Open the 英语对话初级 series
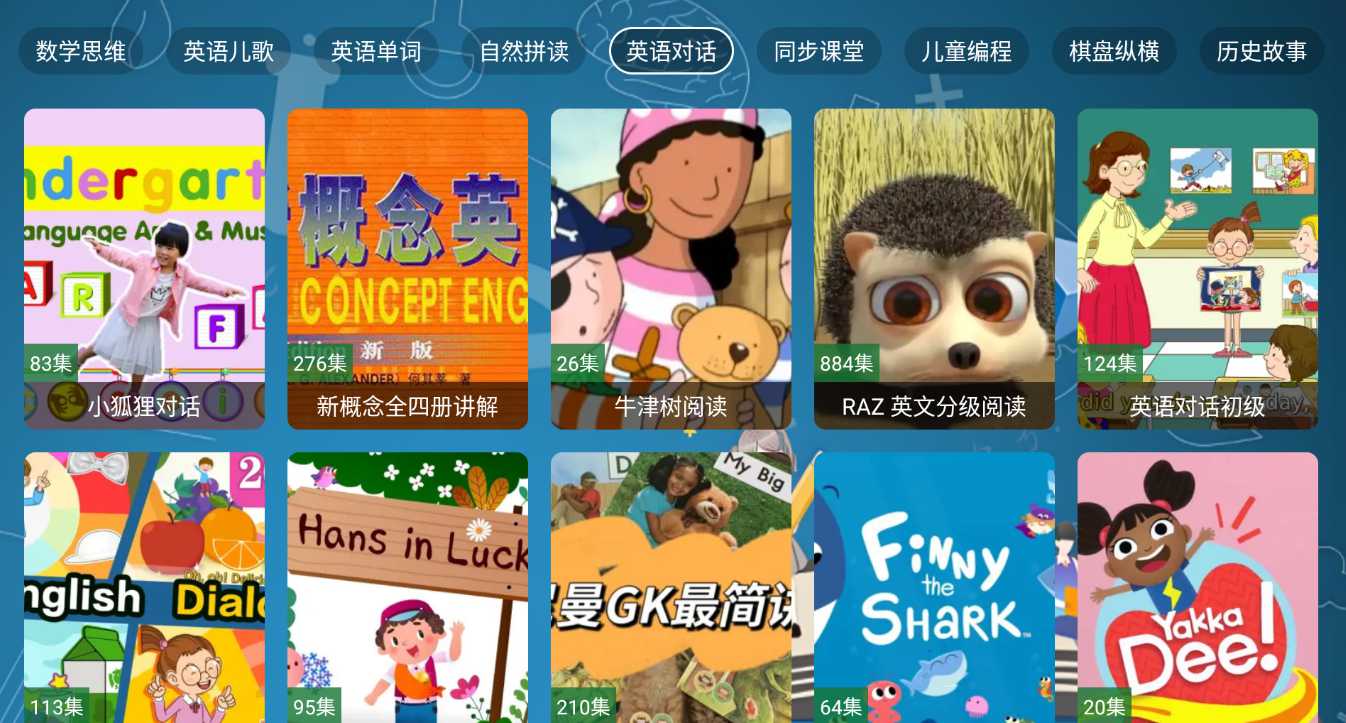1346x723 pixels. [x=1197, y=268]
